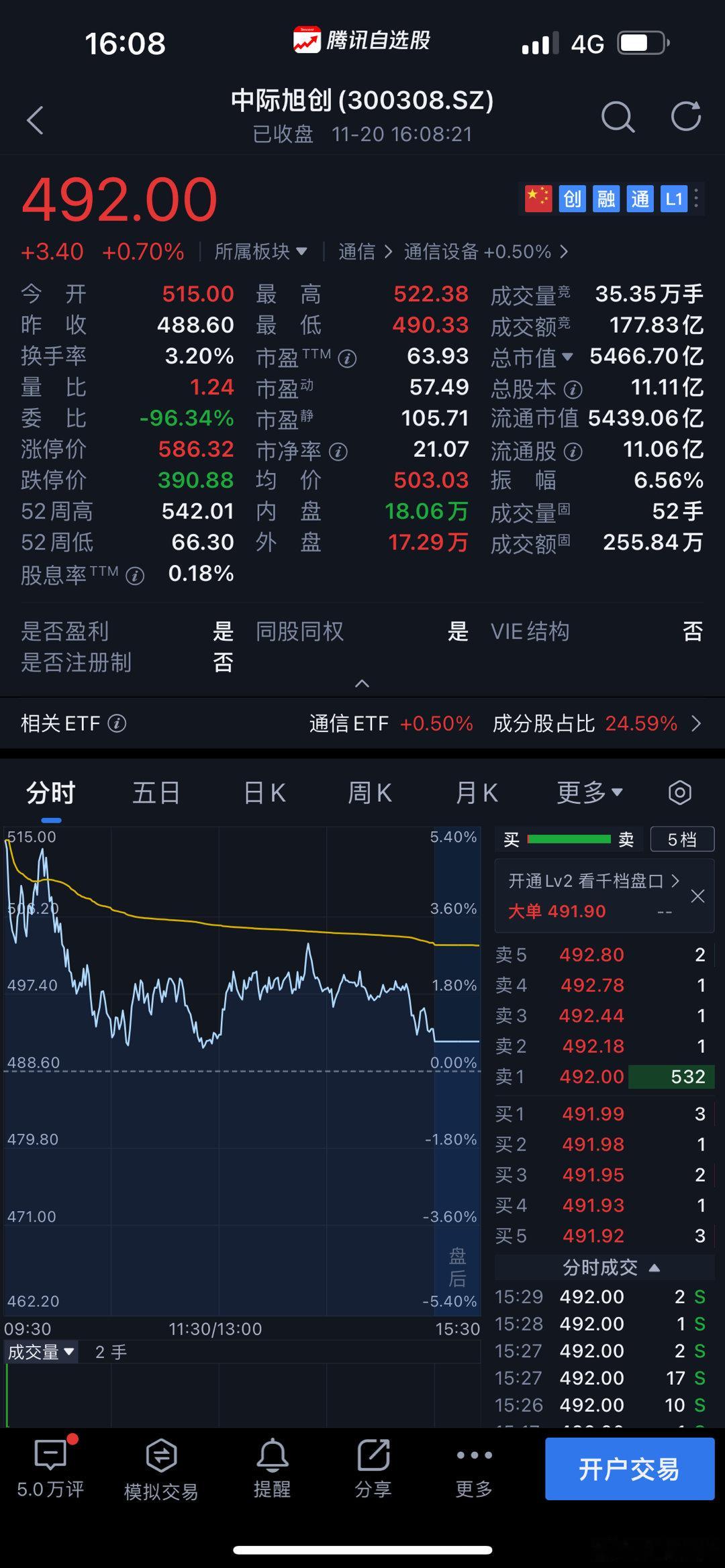View 相关ETF info circle icon
Image resolution: width=725 pixels, height=1568 pixels.
click(x=116, y=723)
